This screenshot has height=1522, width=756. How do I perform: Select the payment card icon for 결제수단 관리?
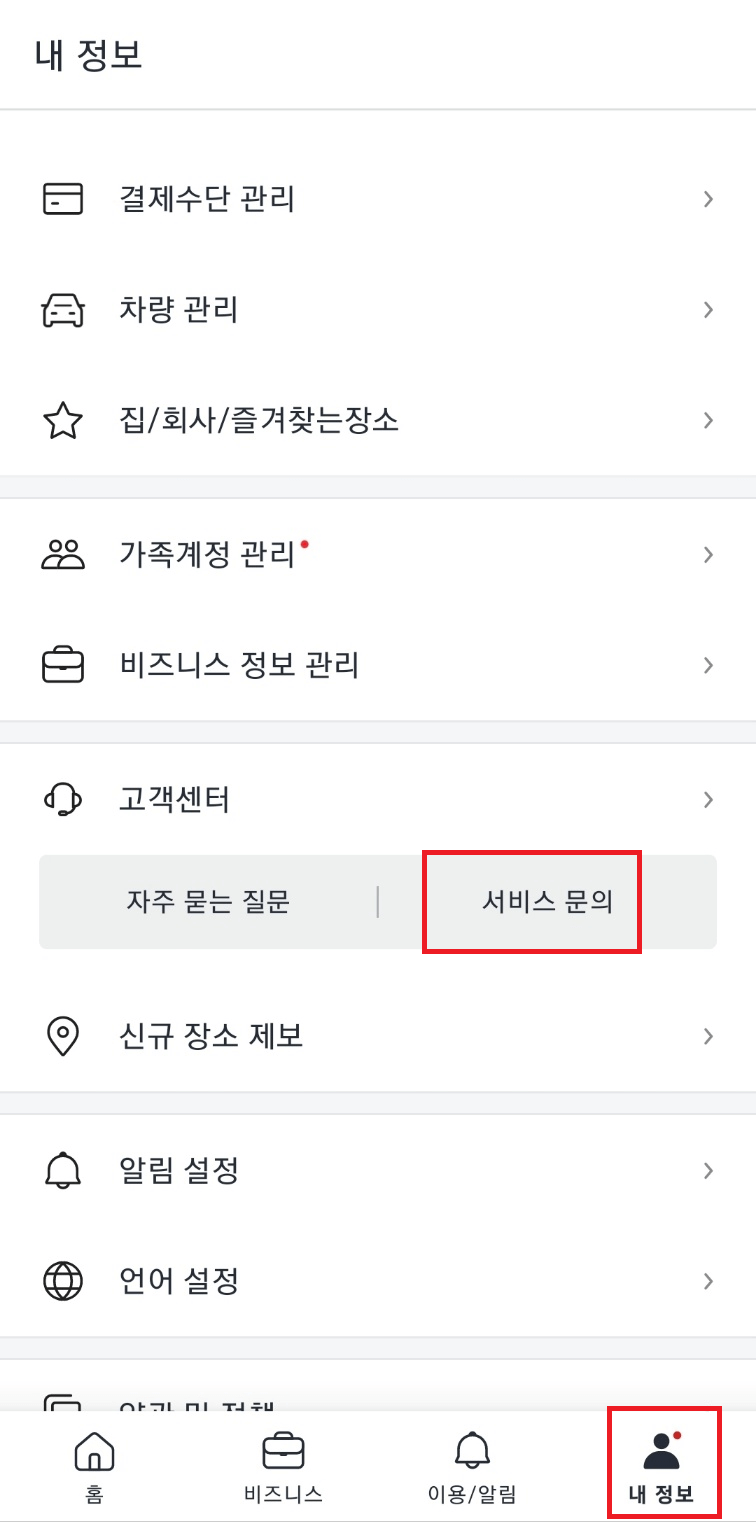[x=63, y=199]
